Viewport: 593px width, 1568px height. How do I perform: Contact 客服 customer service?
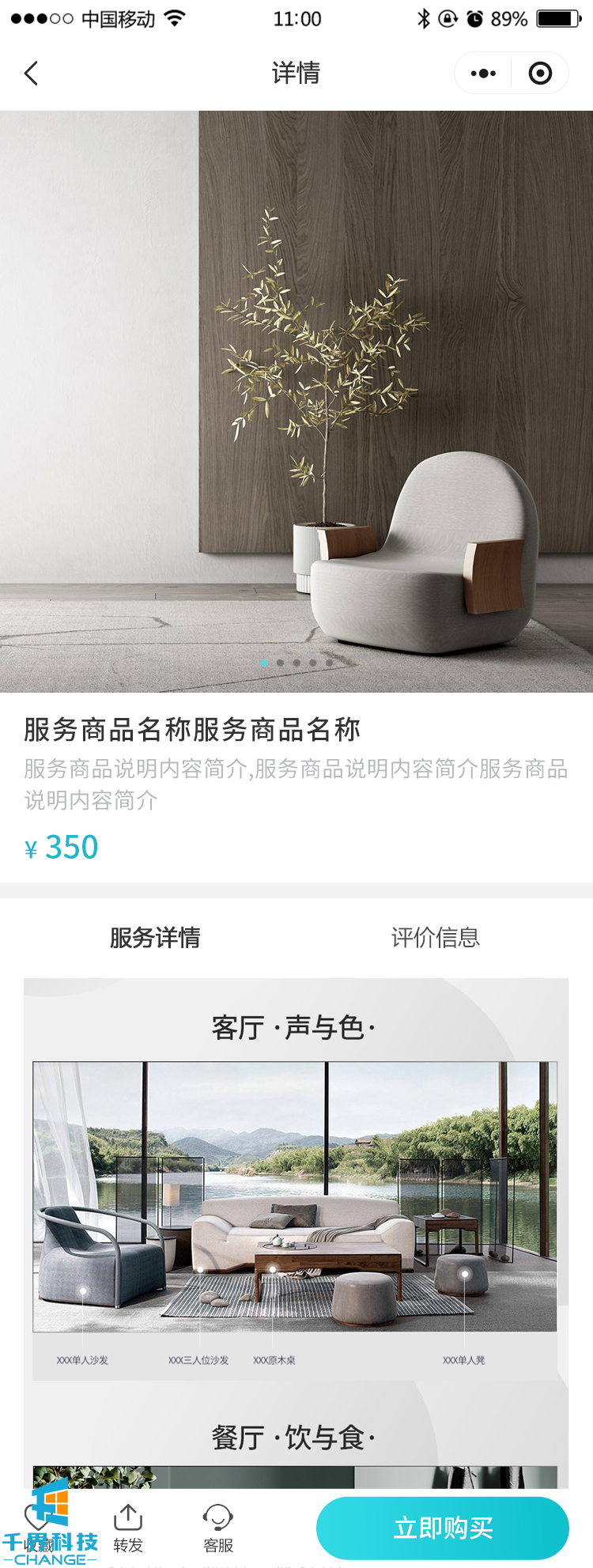tap(218, 1528)
